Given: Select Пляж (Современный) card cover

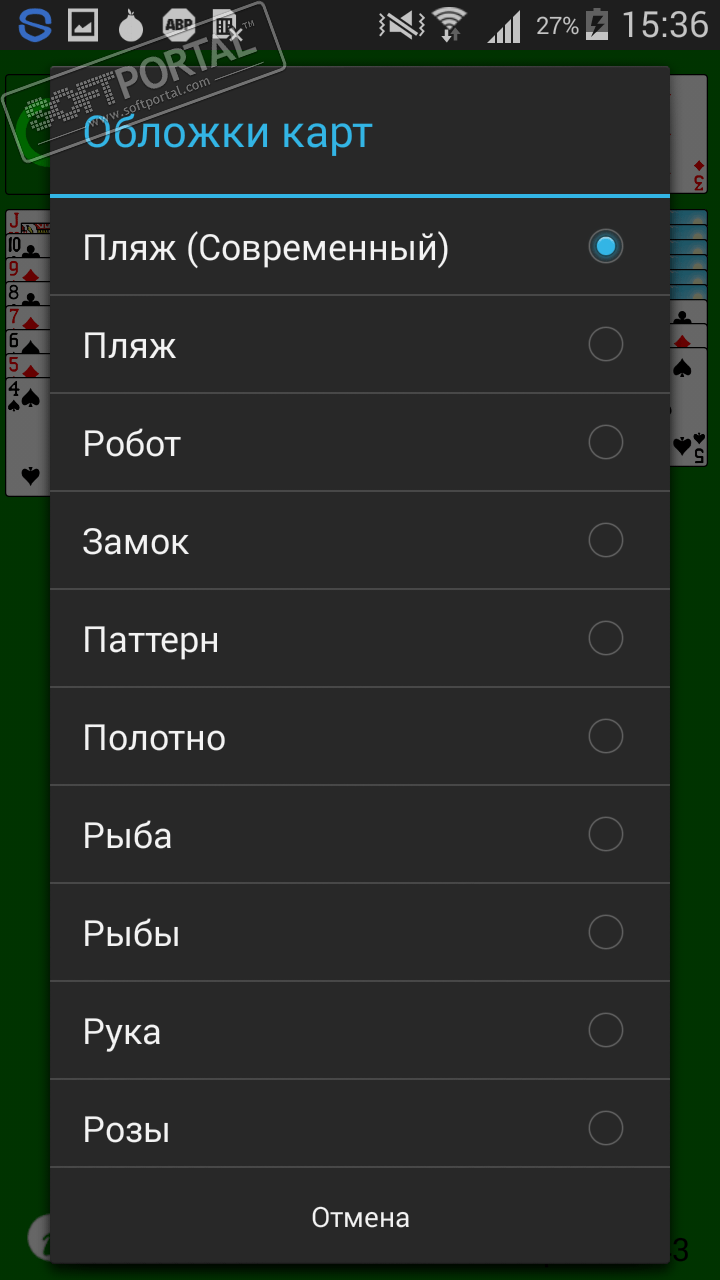Looking at the screenshot, I should [360, 247].
